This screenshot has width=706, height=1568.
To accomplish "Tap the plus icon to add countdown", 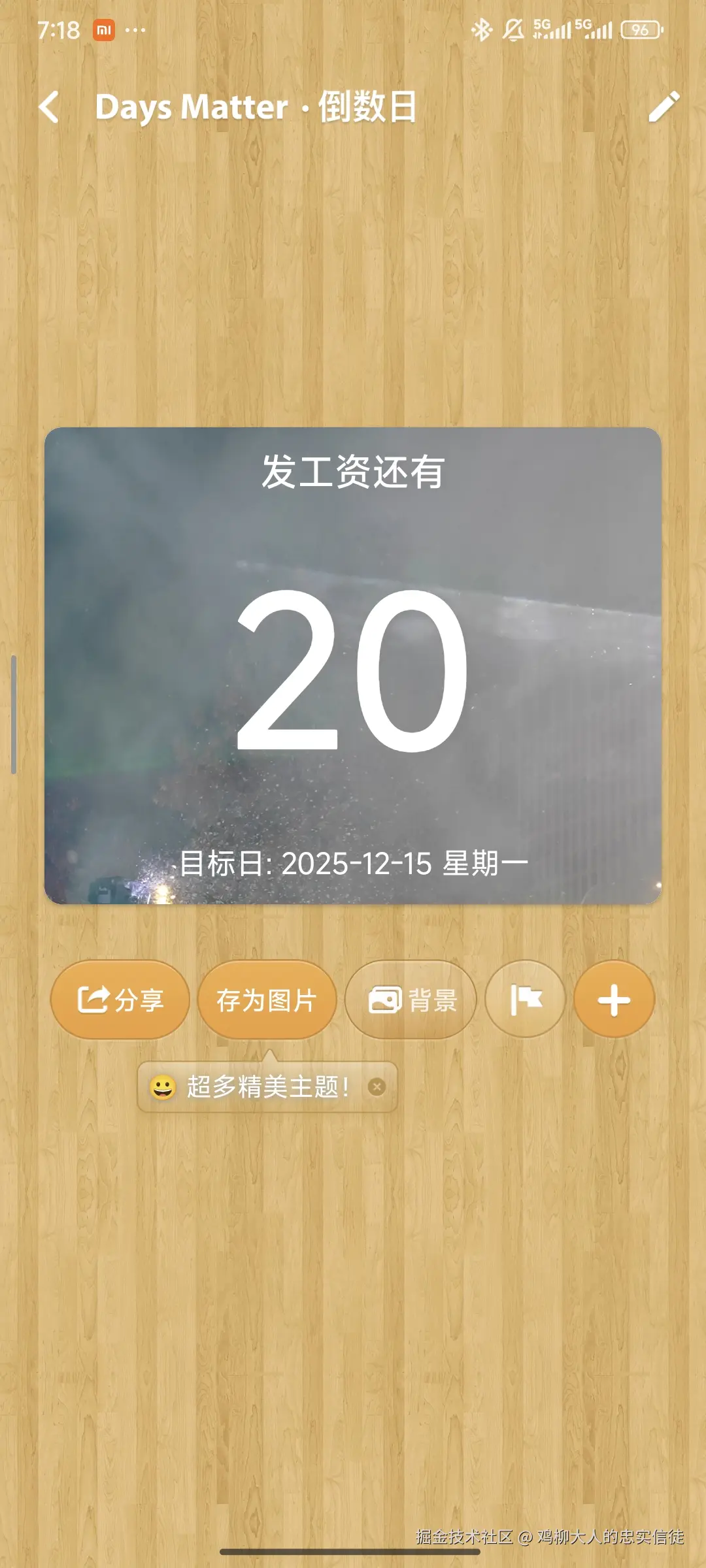I will pos(613,1000).
